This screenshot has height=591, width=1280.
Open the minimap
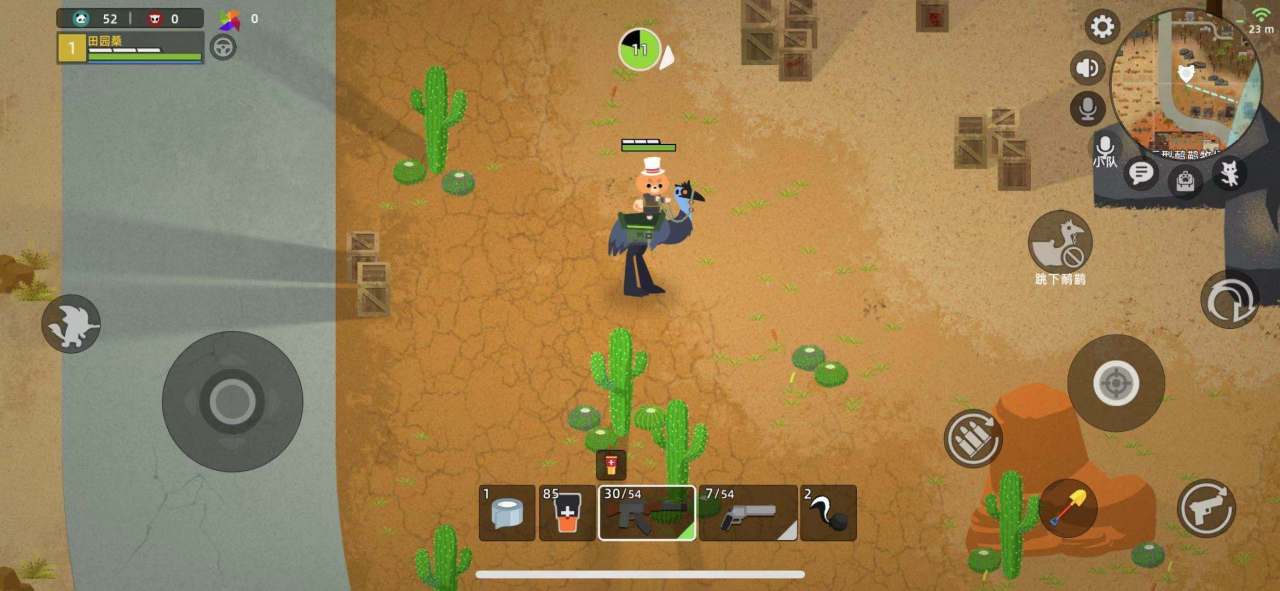click(1185, 78)
